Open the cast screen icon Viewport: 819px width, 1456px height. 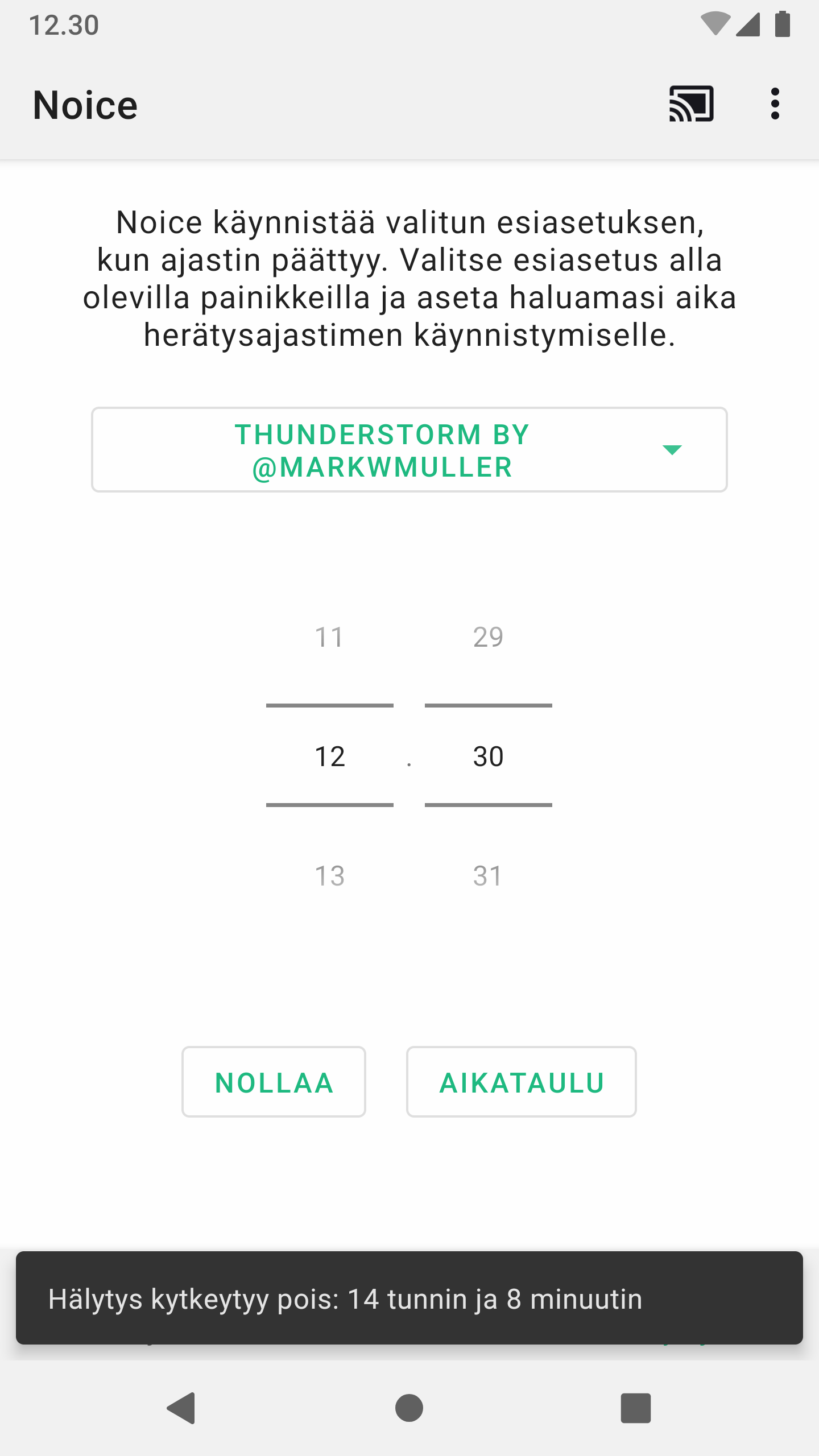pos(691,104)
